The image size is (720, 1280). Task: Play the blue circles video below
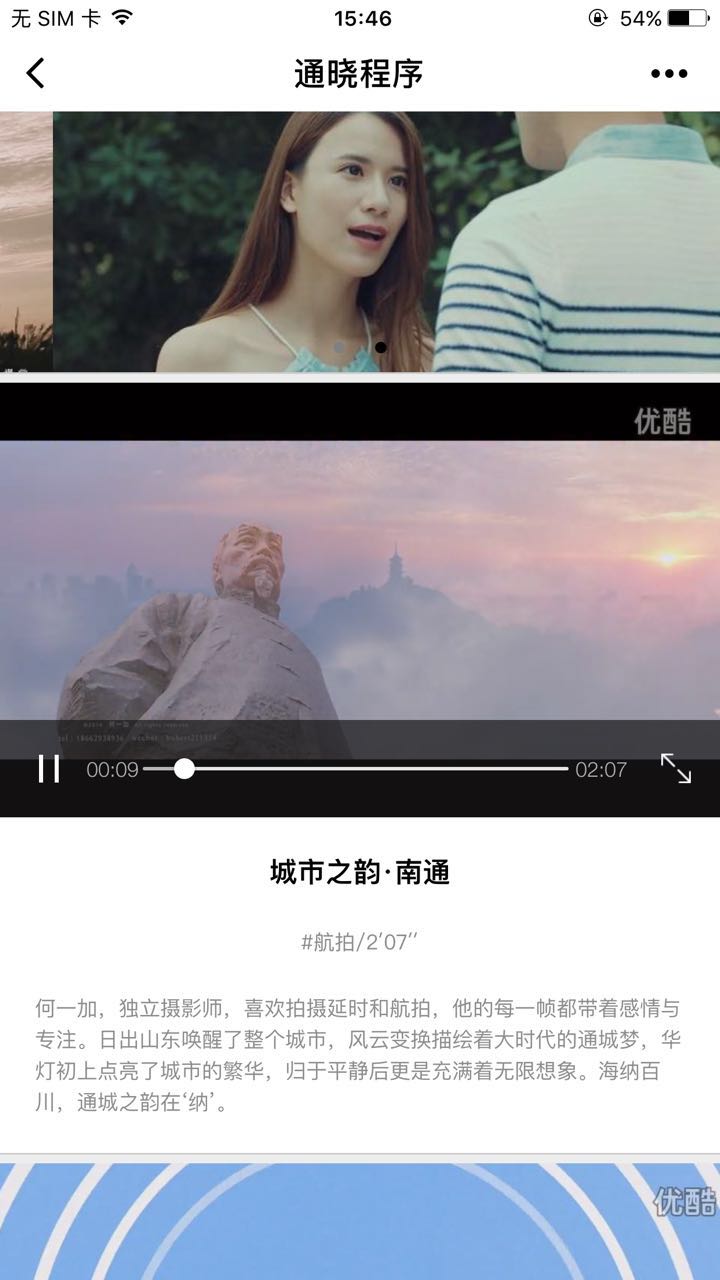click(x=360, y=1220)
